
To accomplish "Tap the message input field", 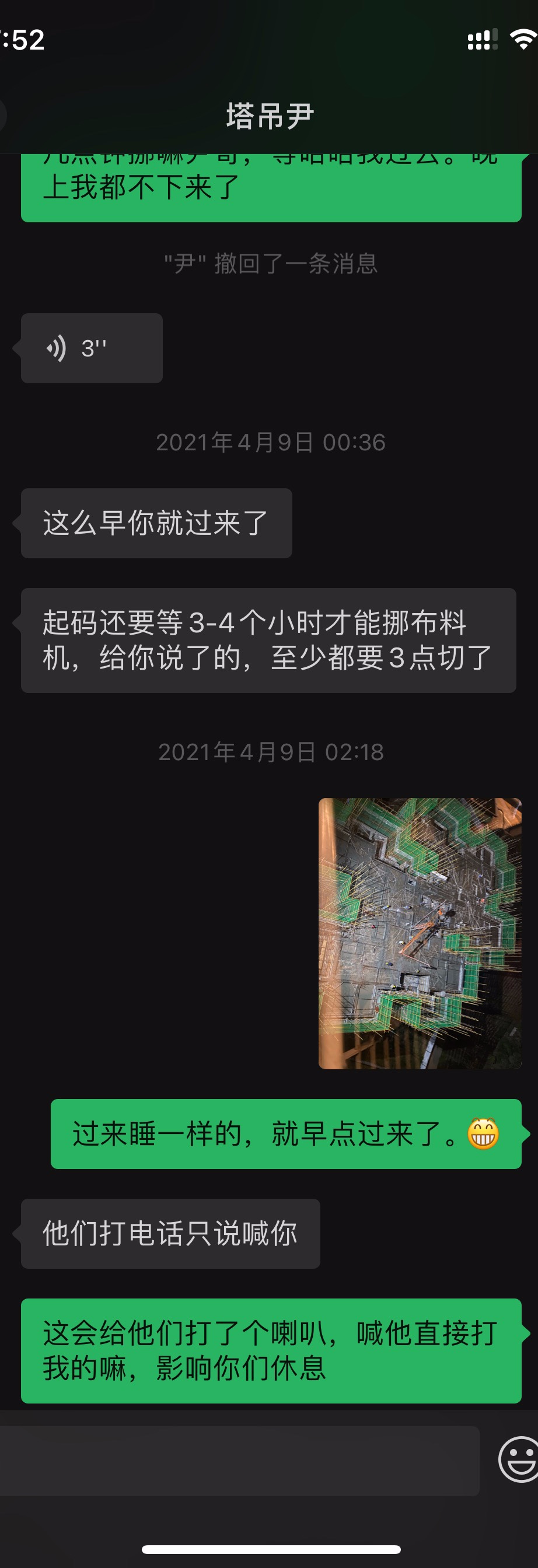I will coord(239,1460).
